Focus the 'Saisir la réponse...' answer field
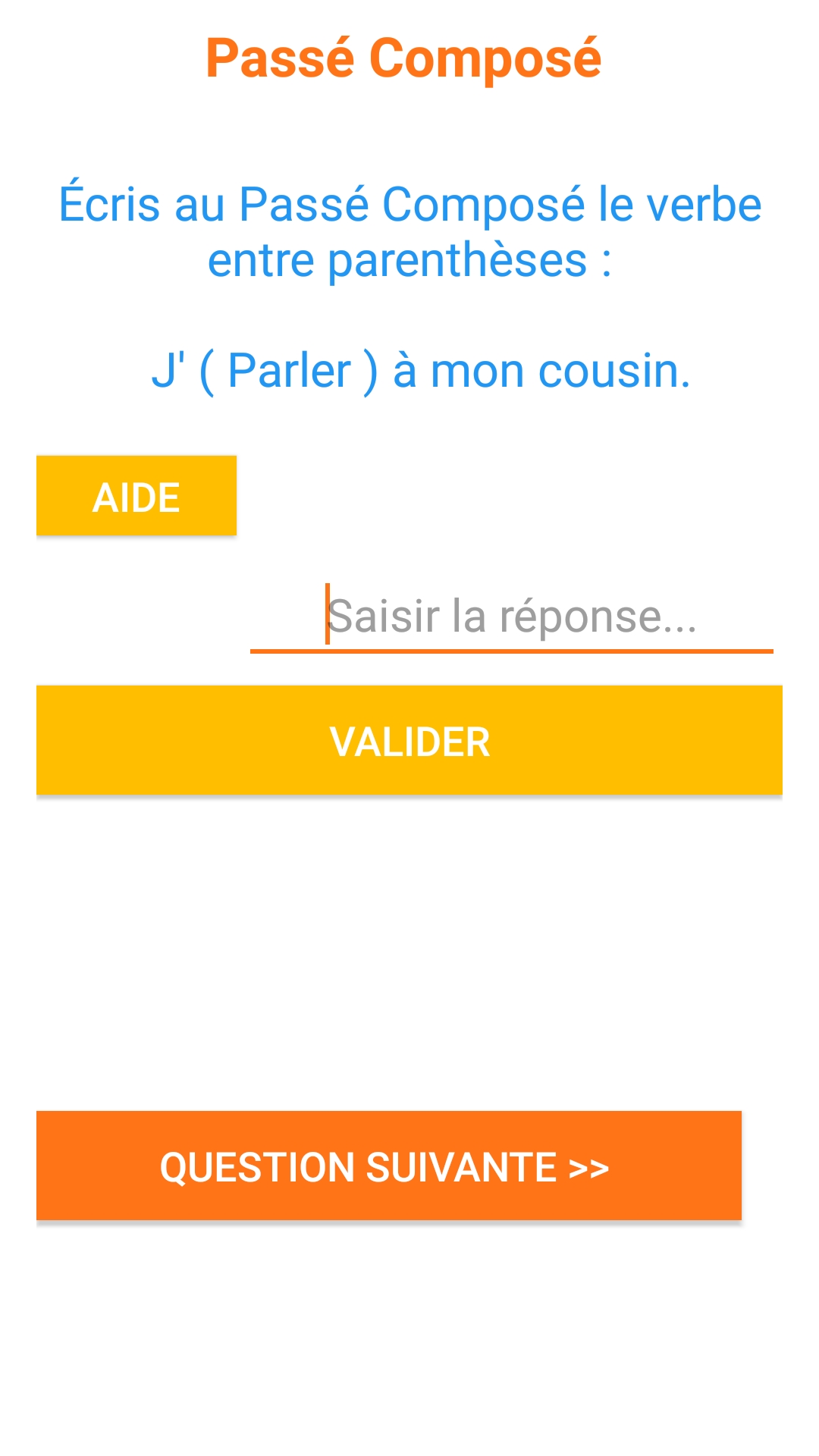The width and height of the screenshot is (819, 1456). click(512, 616)
